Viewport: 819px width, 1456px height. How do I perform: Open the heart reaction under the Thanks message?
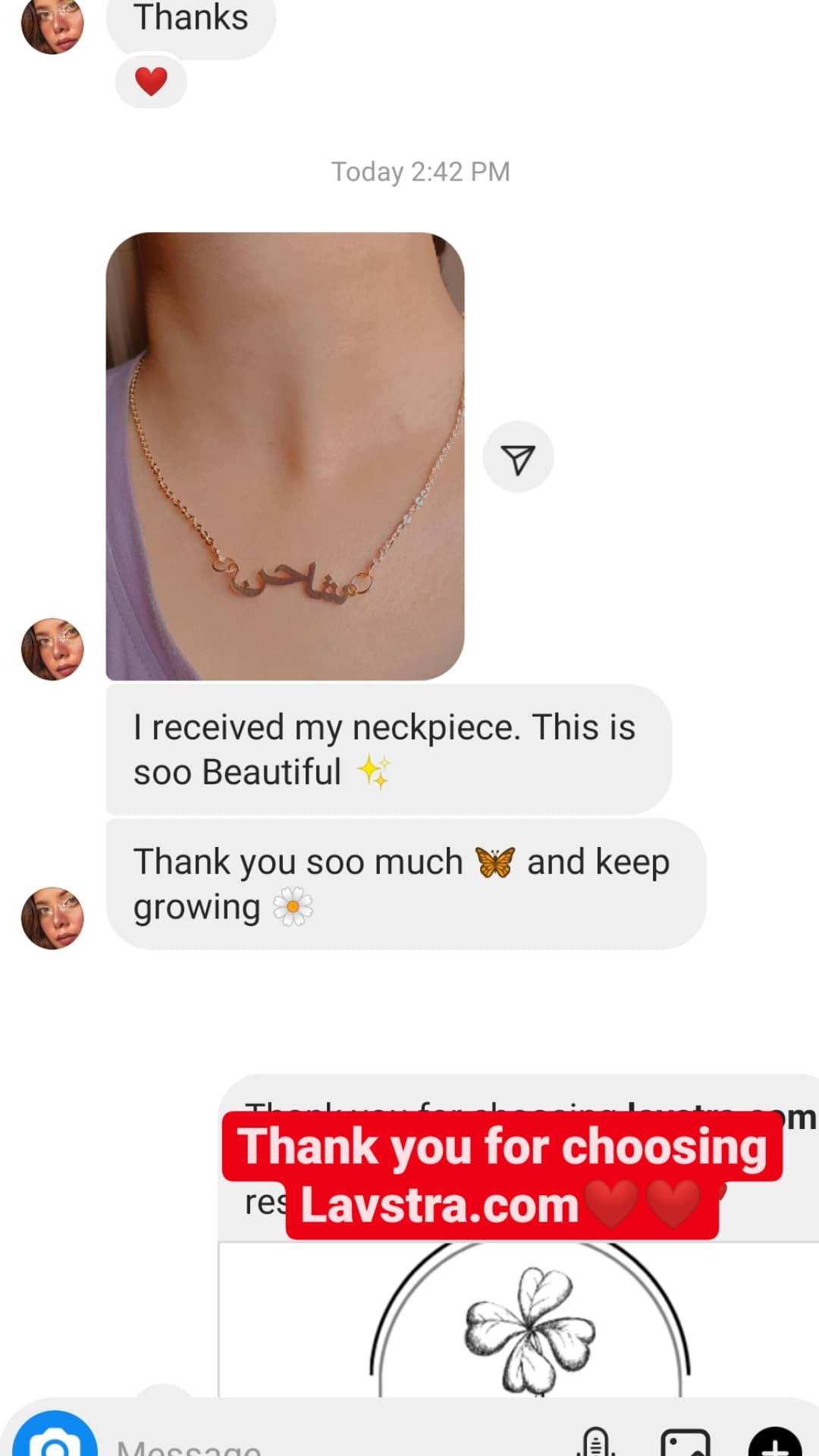point(151,81)
